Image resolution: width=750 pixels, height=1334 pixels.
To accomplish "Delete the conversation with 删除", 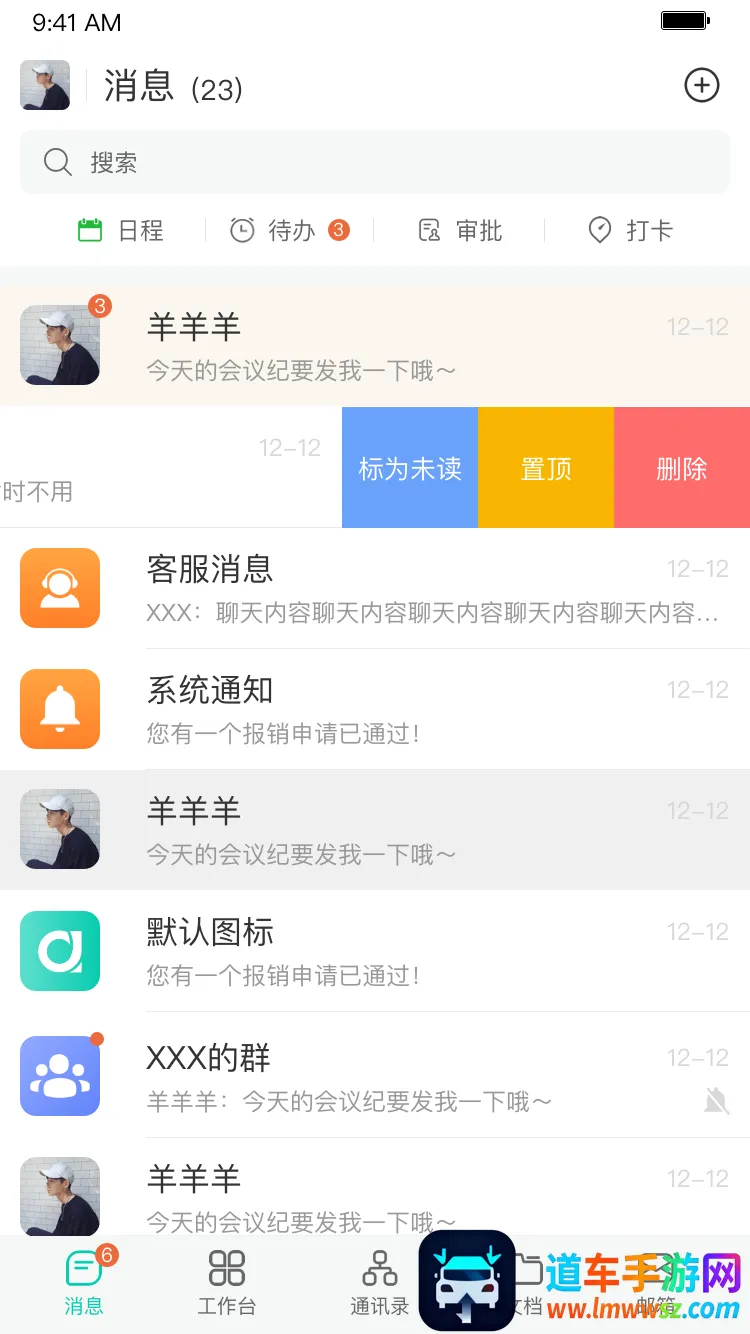I will [x=682, y=468].
